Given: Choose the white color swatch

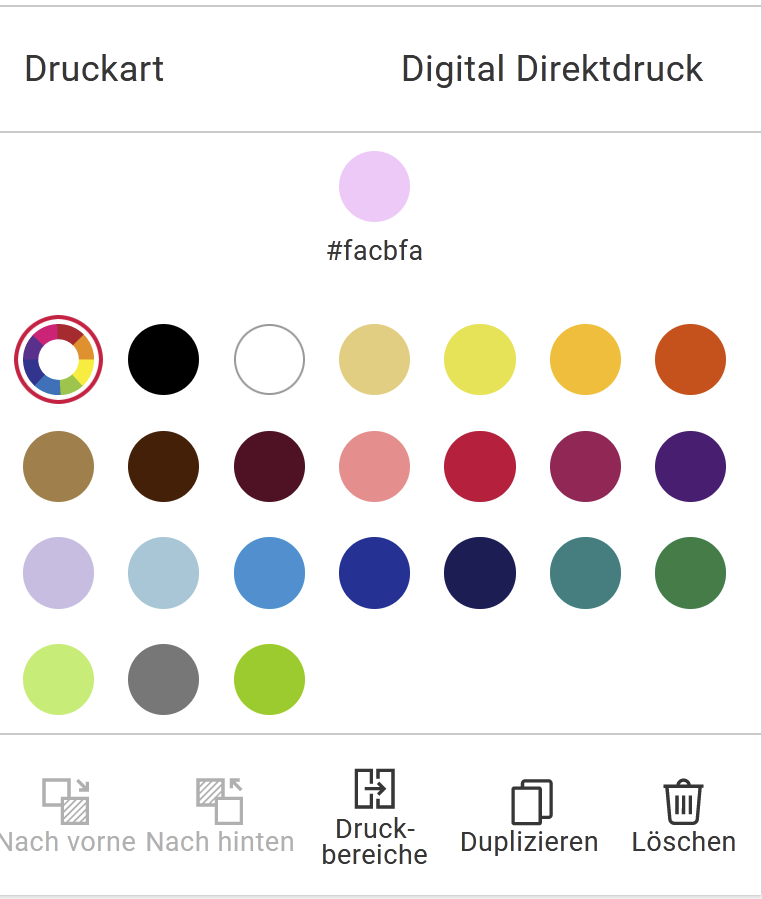Looking at the screenshot, I should (269, 359).
